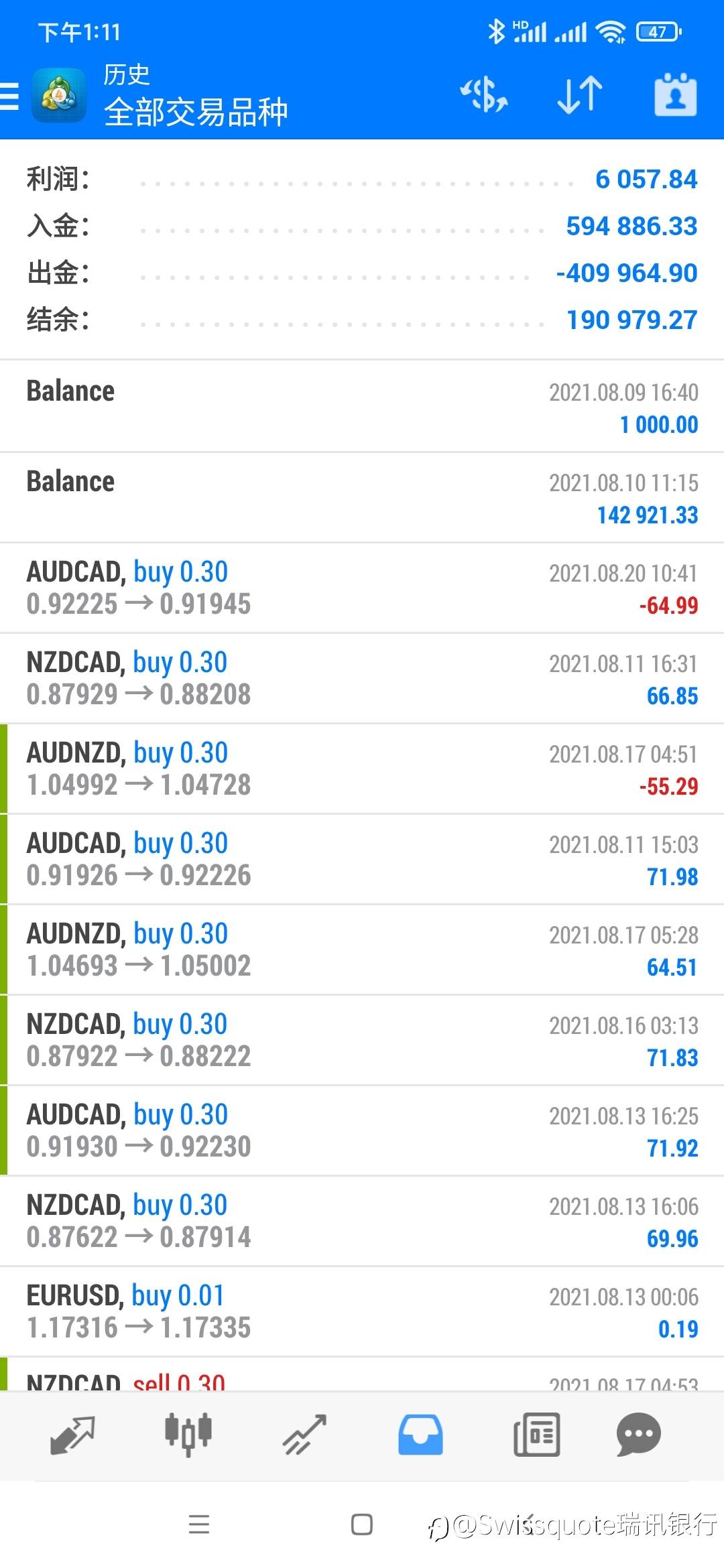
Task: Open the NZDCAD trade with 66.85 profit
Action: 362,678
